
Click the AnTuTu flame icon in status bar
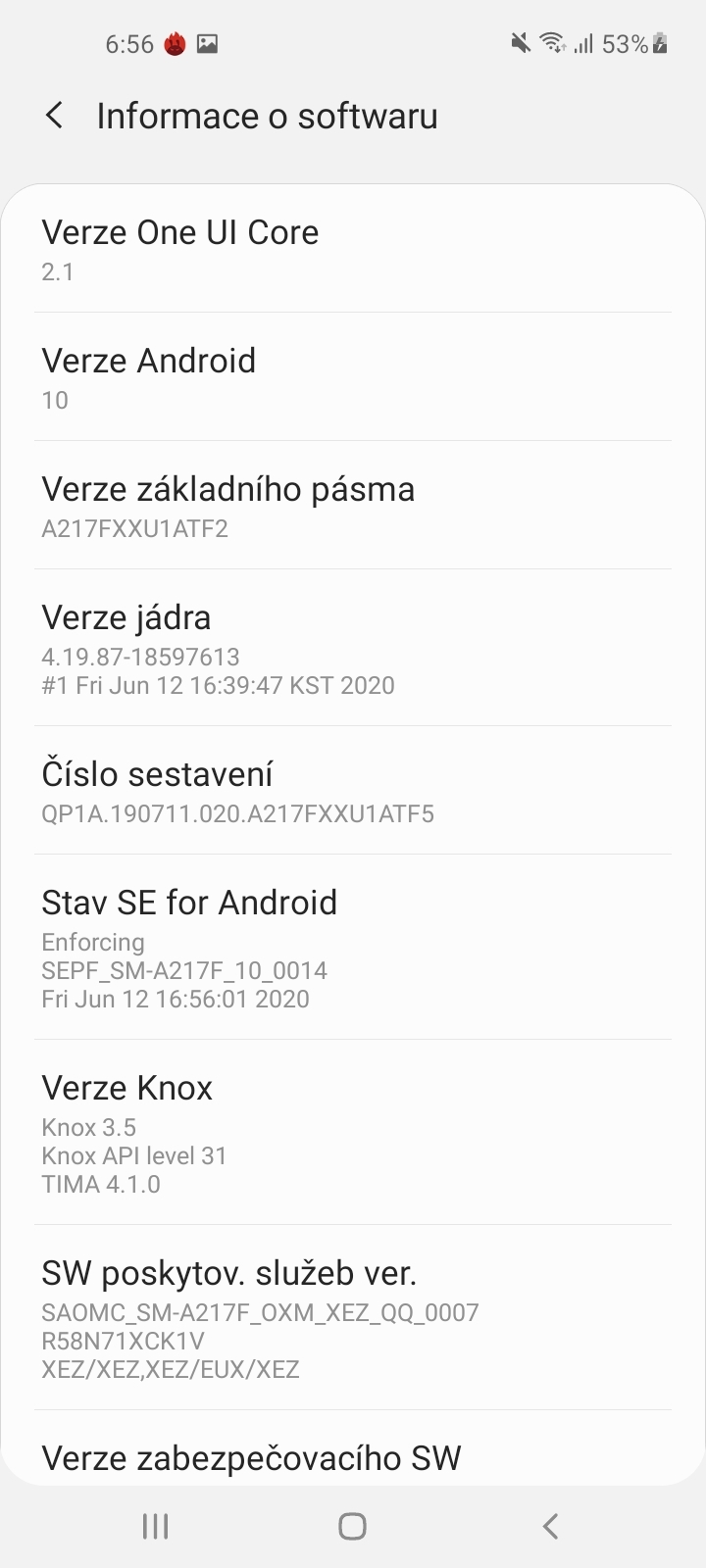point(173,41)
